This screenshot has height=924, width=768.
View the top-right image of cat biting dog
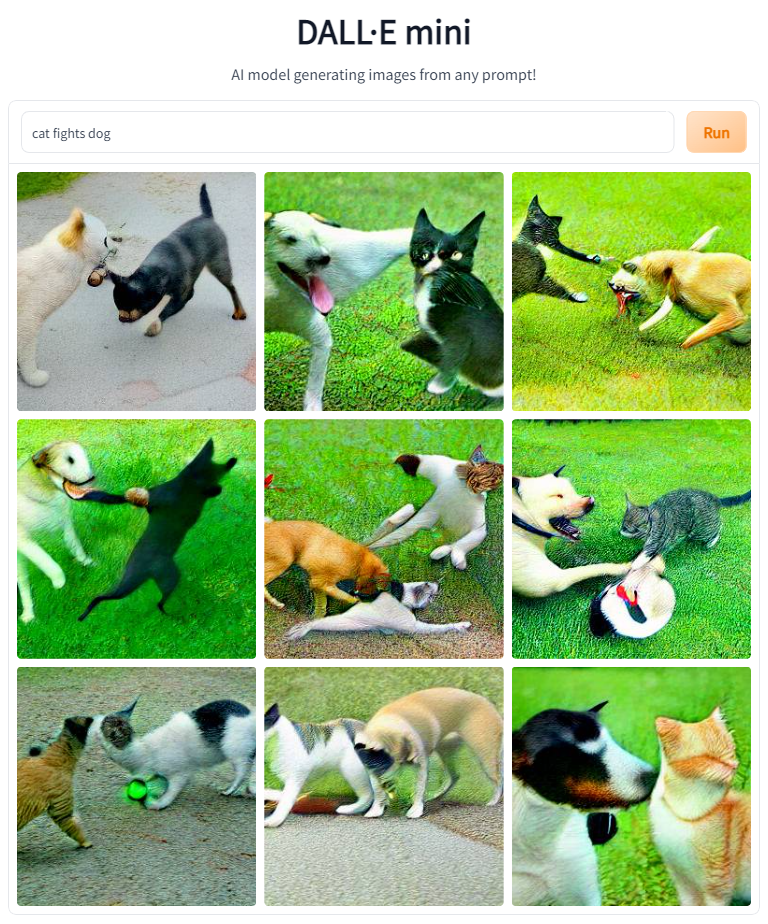[631, 290]
